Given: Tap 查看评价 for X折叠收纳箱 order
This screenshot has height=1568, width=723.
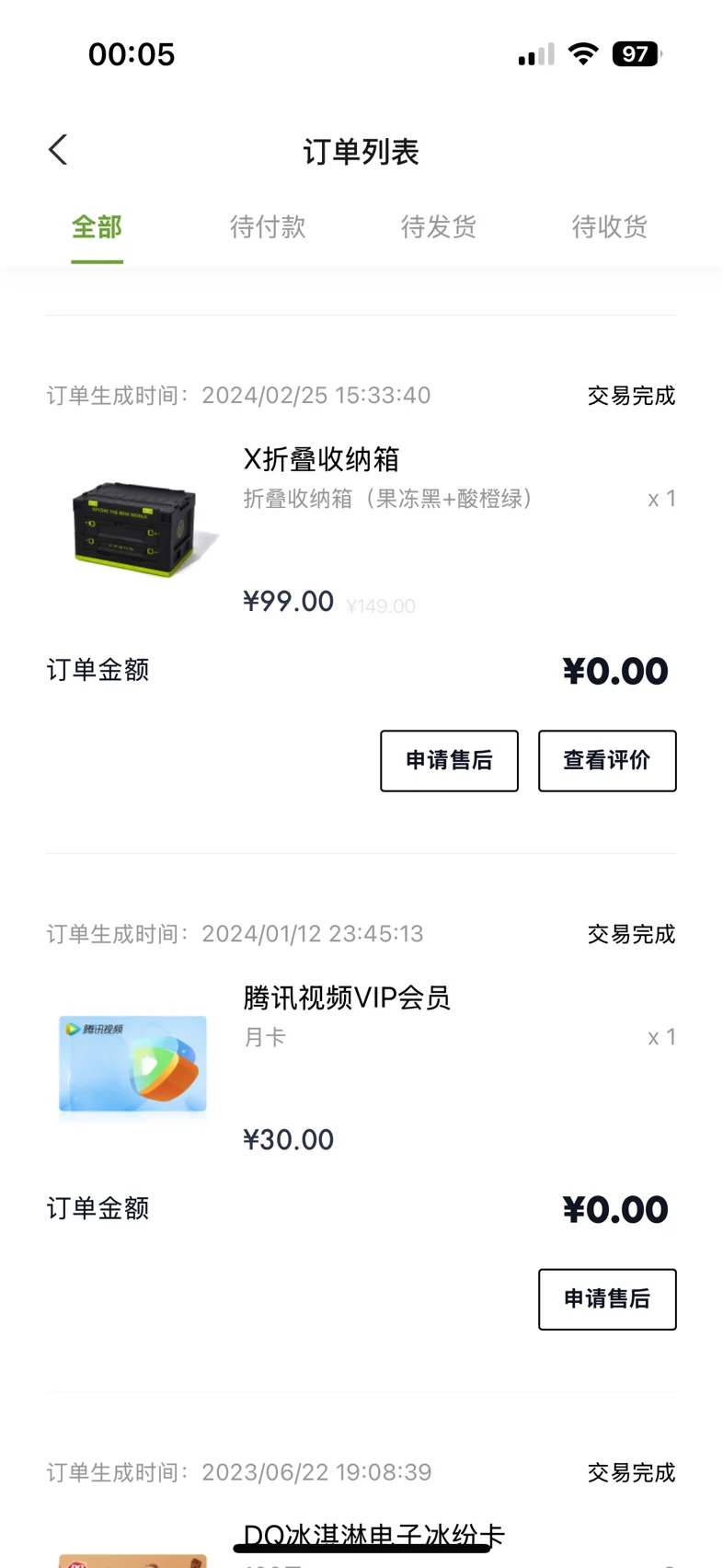Looking at the screenshot, I should point(607,761).
